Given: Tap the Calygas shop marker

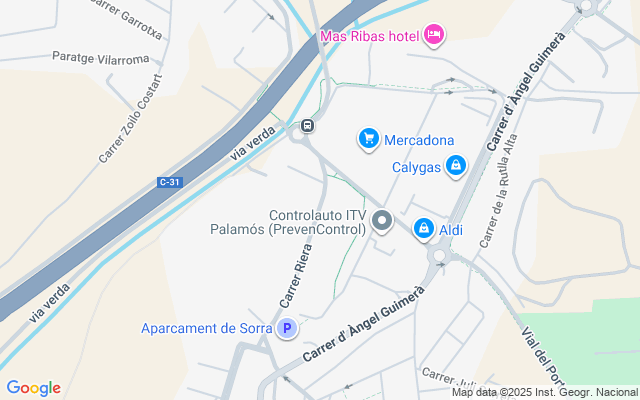Looking at the screenshot, I should (456, 165).
